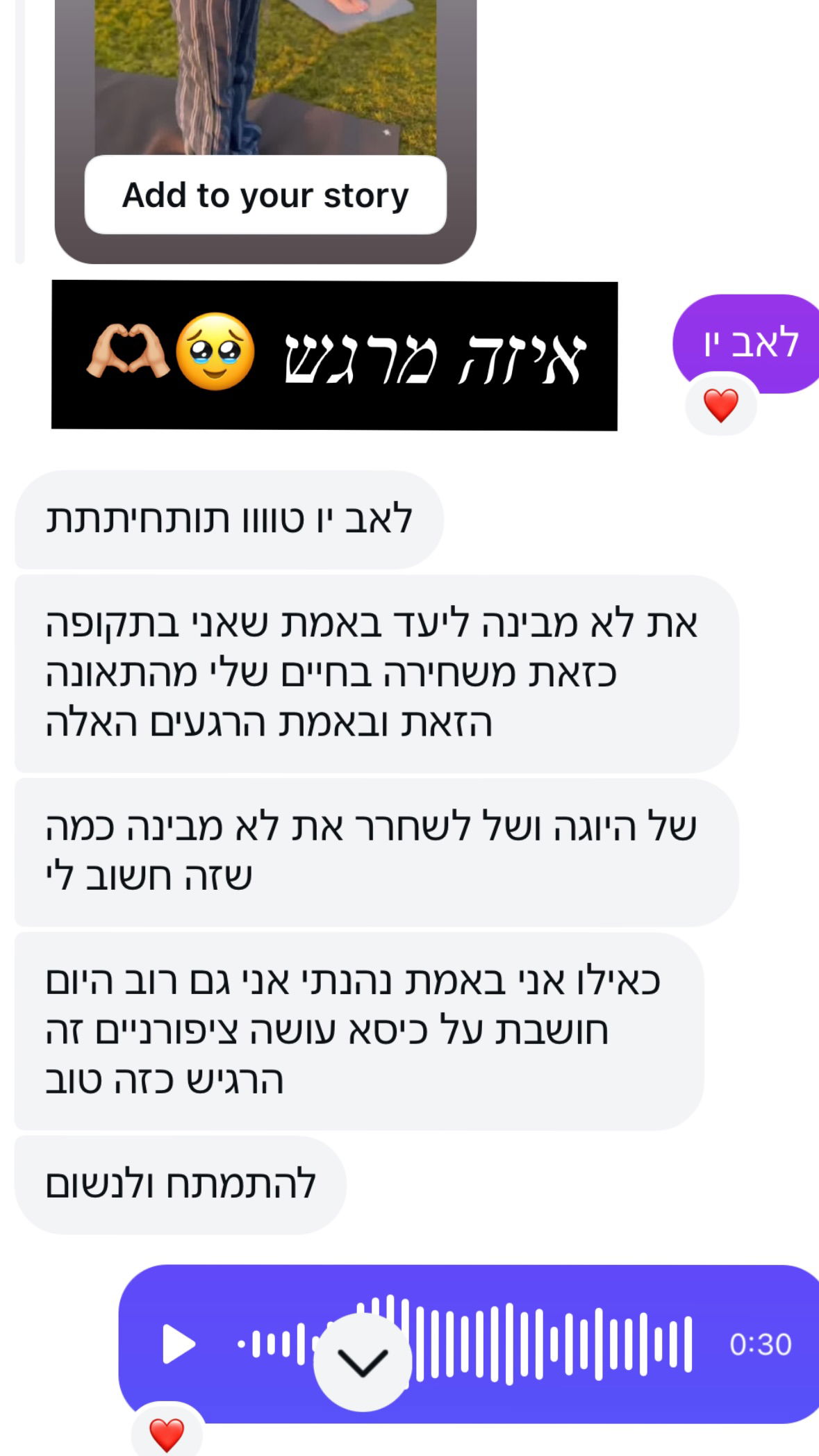
Task: Play the 0:30 voice message
Action: pyautogui.click(x=178, y=1344)
